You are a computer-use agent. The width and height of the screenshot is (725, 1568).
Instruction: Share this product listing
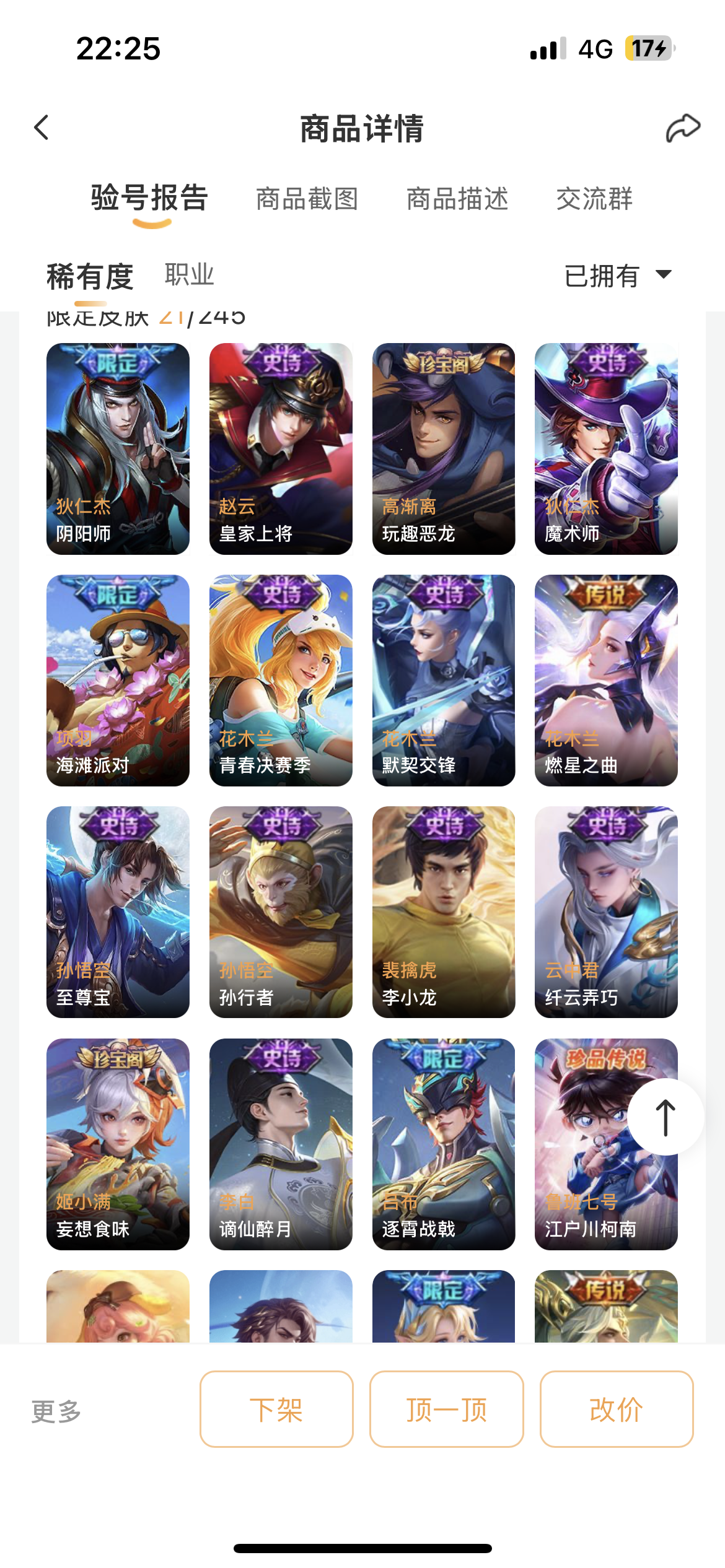[x=682, y=128]
